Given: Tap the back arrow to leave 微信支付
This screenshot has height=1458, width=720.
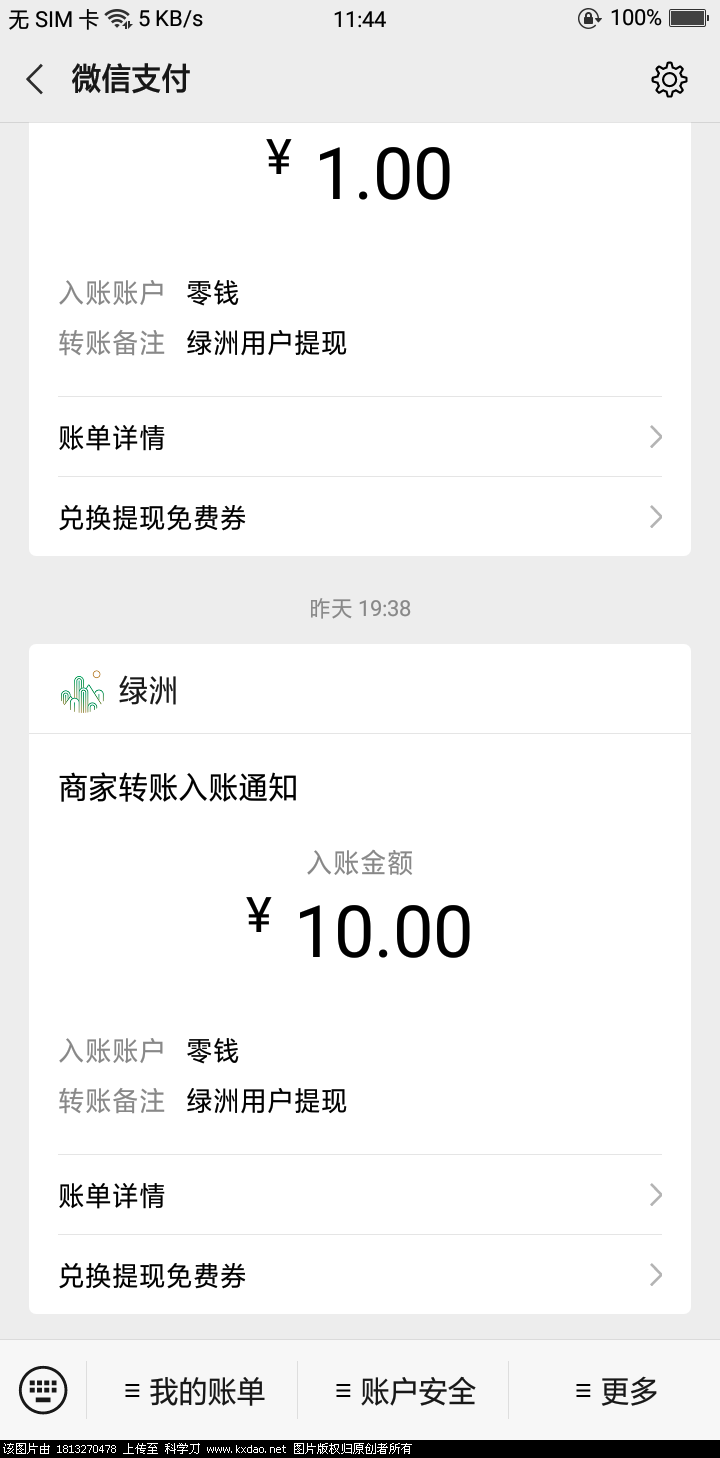Looking at the screenshot, I should pyautogui.click(x=33, y=78).
